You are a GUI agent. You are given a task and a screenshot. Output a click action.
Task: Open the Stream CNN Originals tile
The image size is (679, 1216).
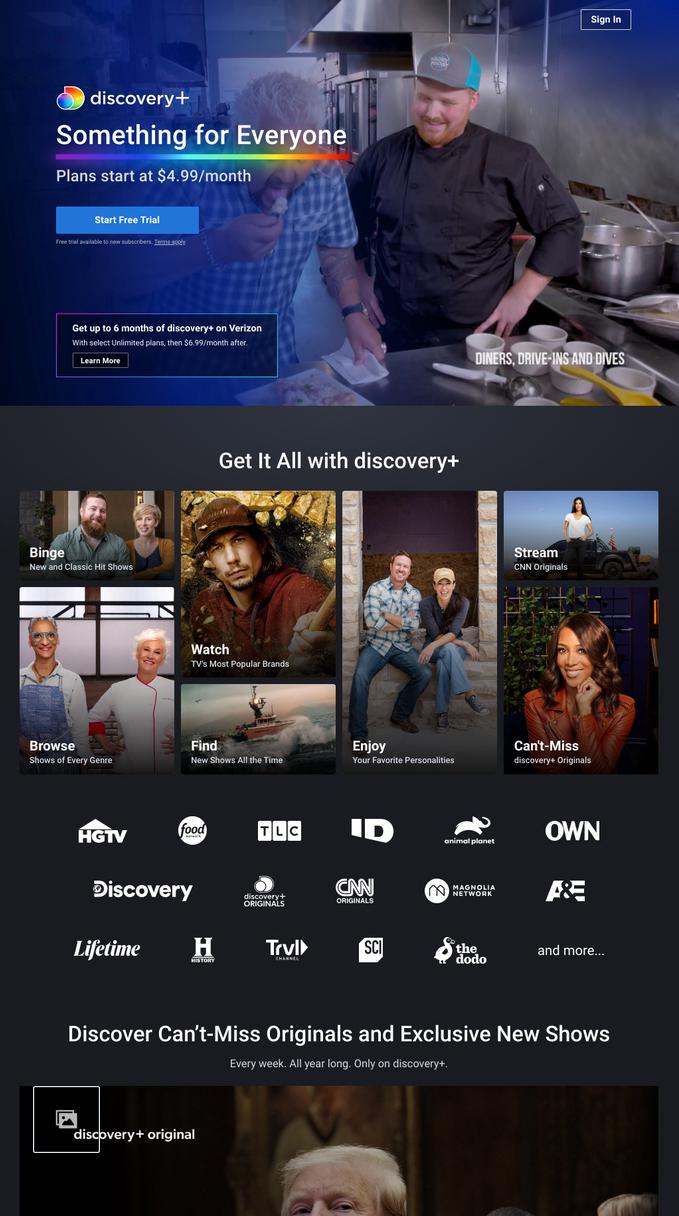pos(581,535)
